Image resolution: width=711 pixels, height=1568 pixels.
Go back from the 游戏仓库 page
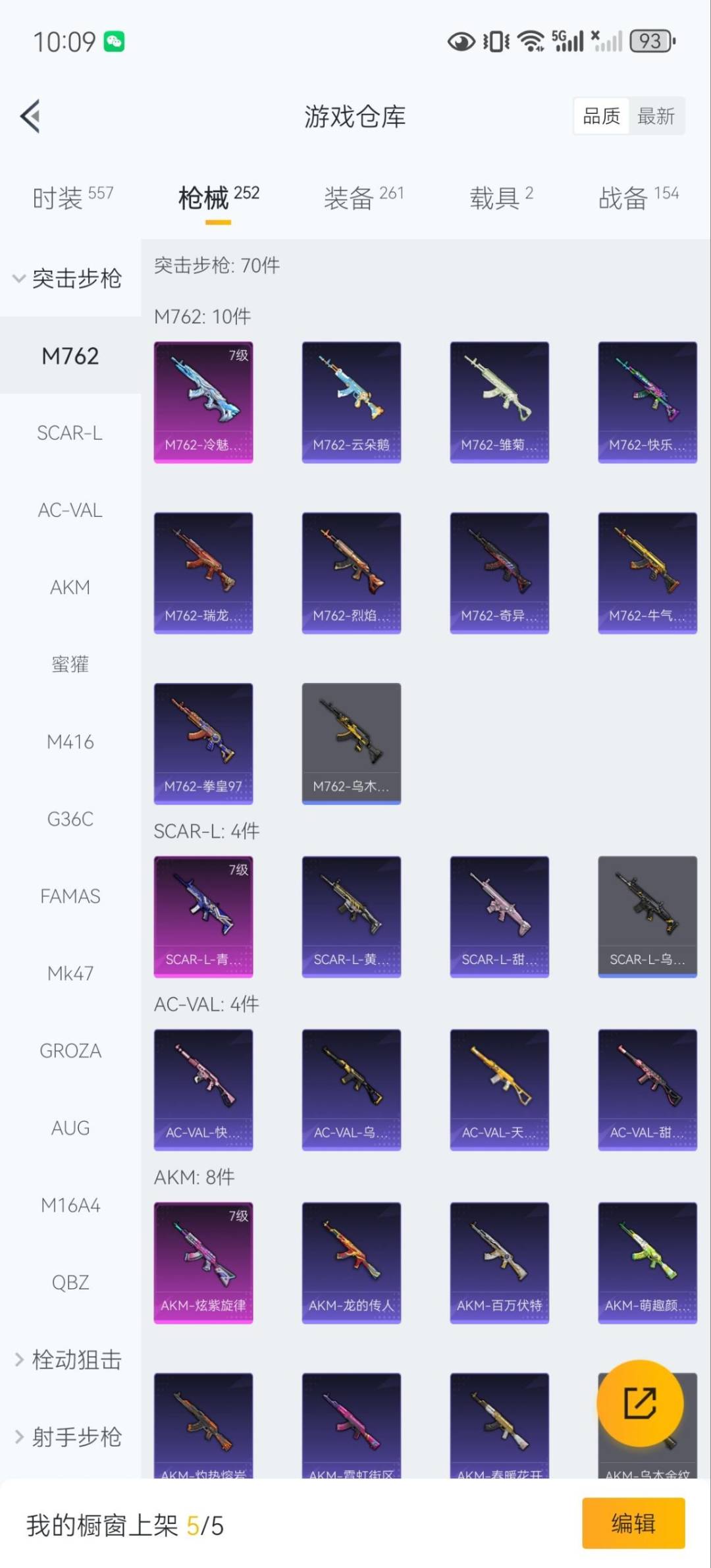click(x=30, y=117)
